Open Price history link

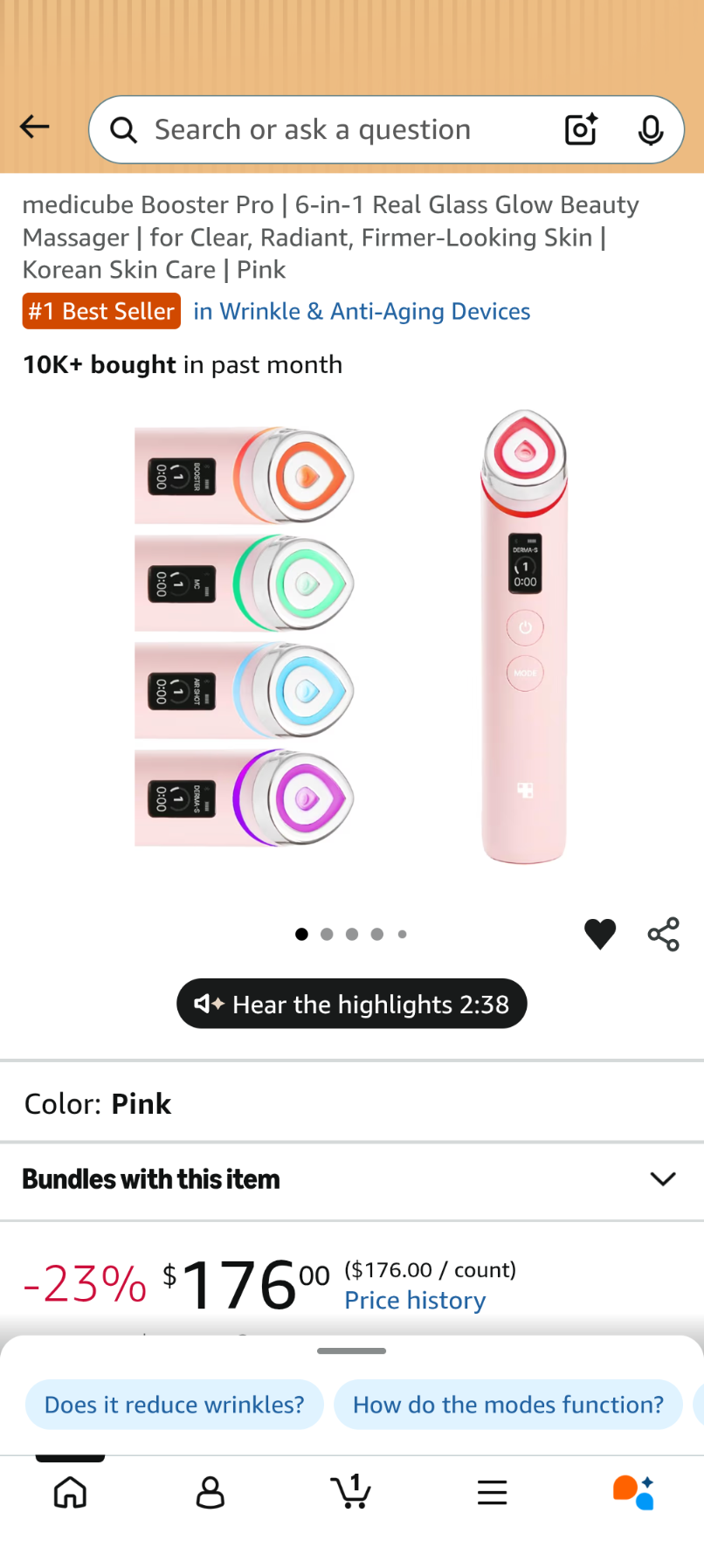[x=415, y=1301]
